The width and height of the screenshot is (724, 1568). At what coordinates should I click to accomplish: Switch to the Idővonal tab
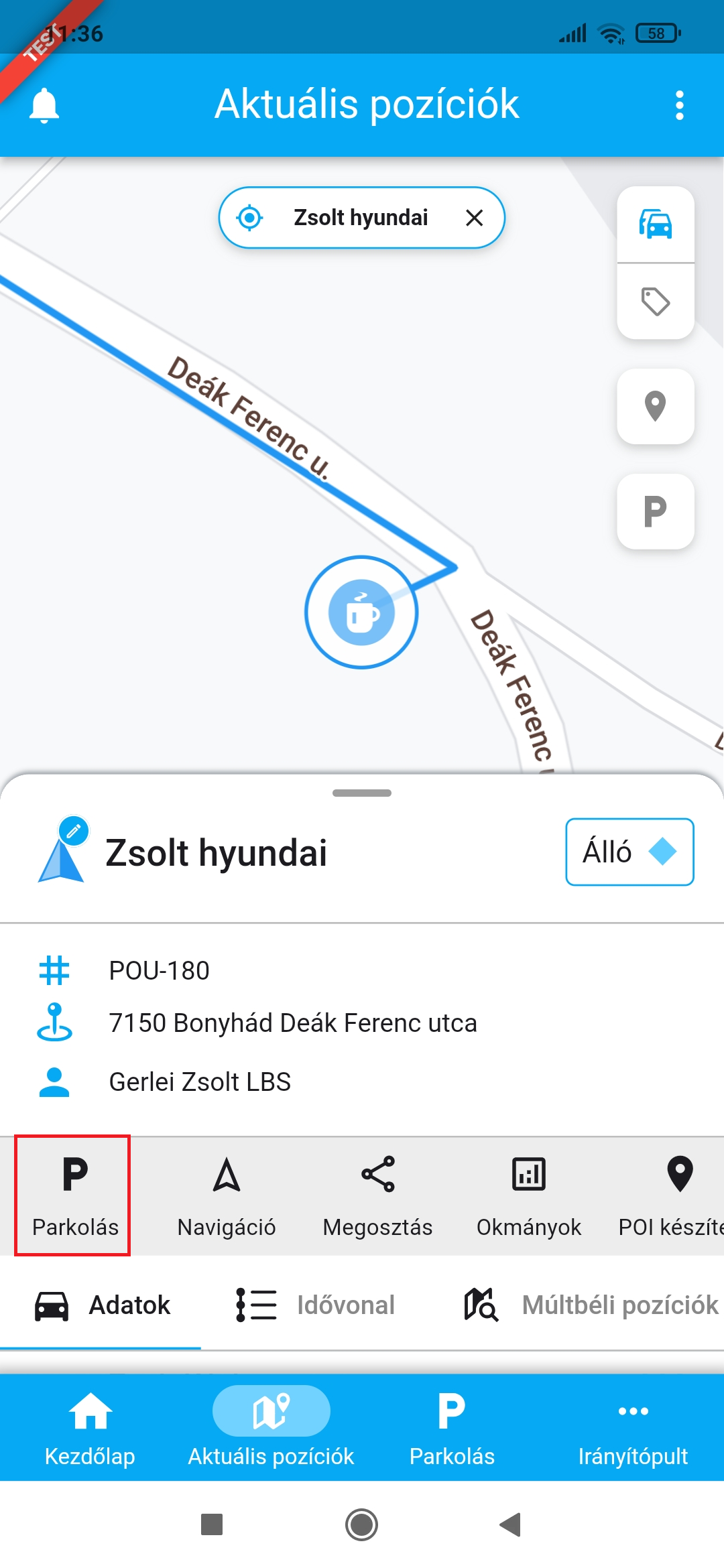[x=315, y=1305]
